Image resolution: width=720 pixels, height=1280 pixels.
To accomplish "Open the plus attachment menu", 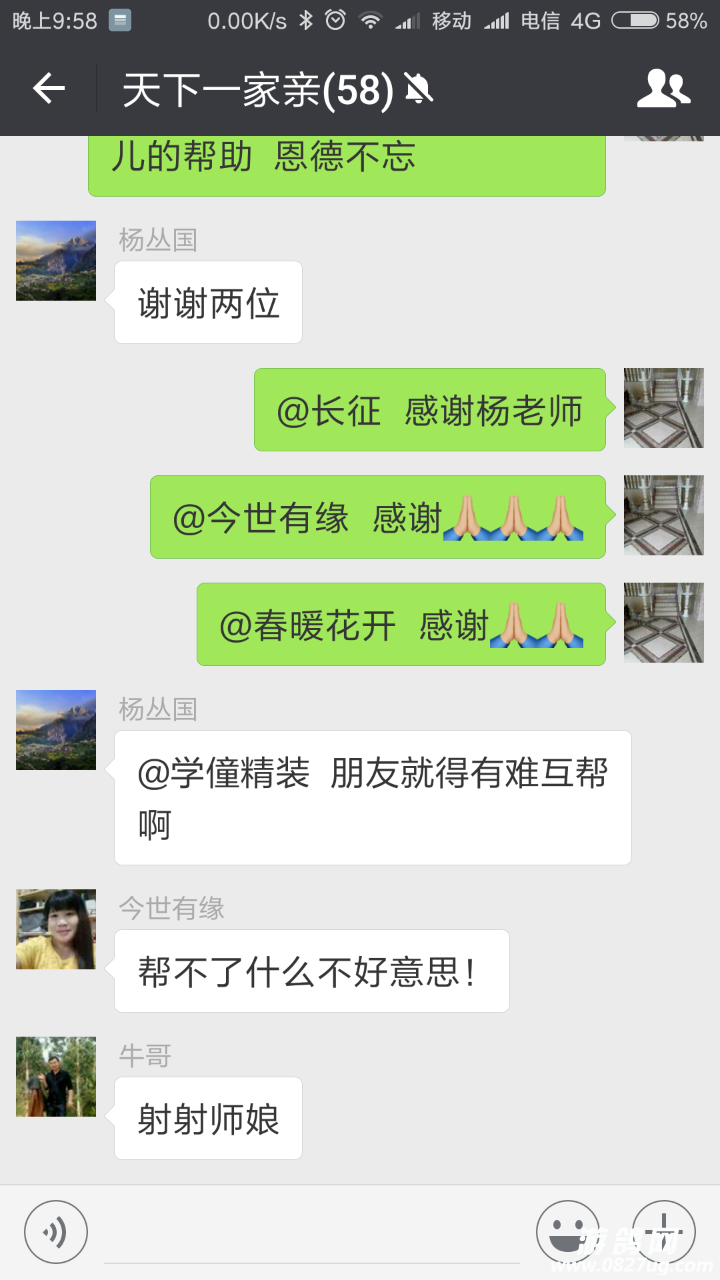I will pyautogui.click(x=663, y=1232).
